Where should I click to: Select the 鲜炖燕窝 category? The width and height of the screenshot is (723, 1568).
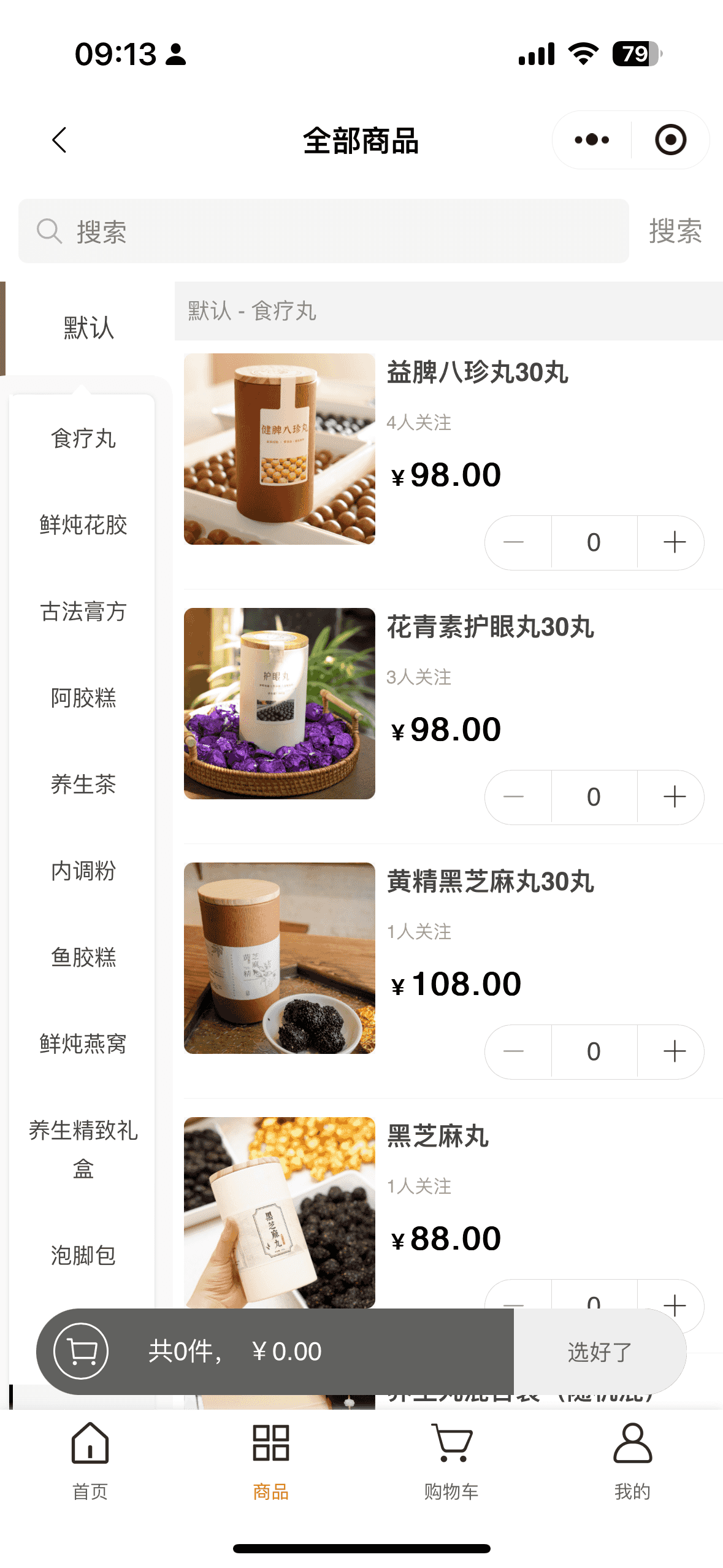click(x=83, y=1044)
